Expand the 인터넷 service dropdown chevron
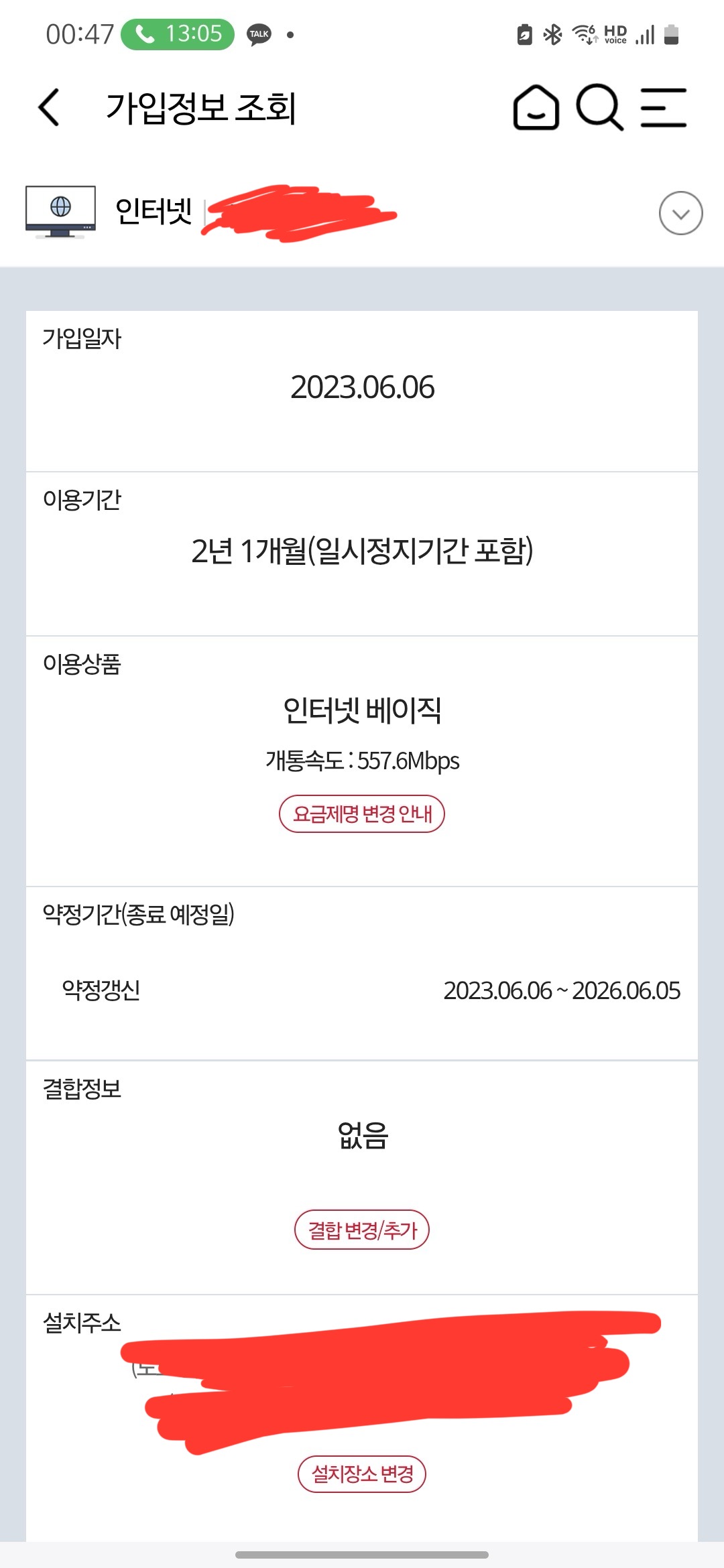The width and height of the screenshot is (724, 1568). [680, 213]
